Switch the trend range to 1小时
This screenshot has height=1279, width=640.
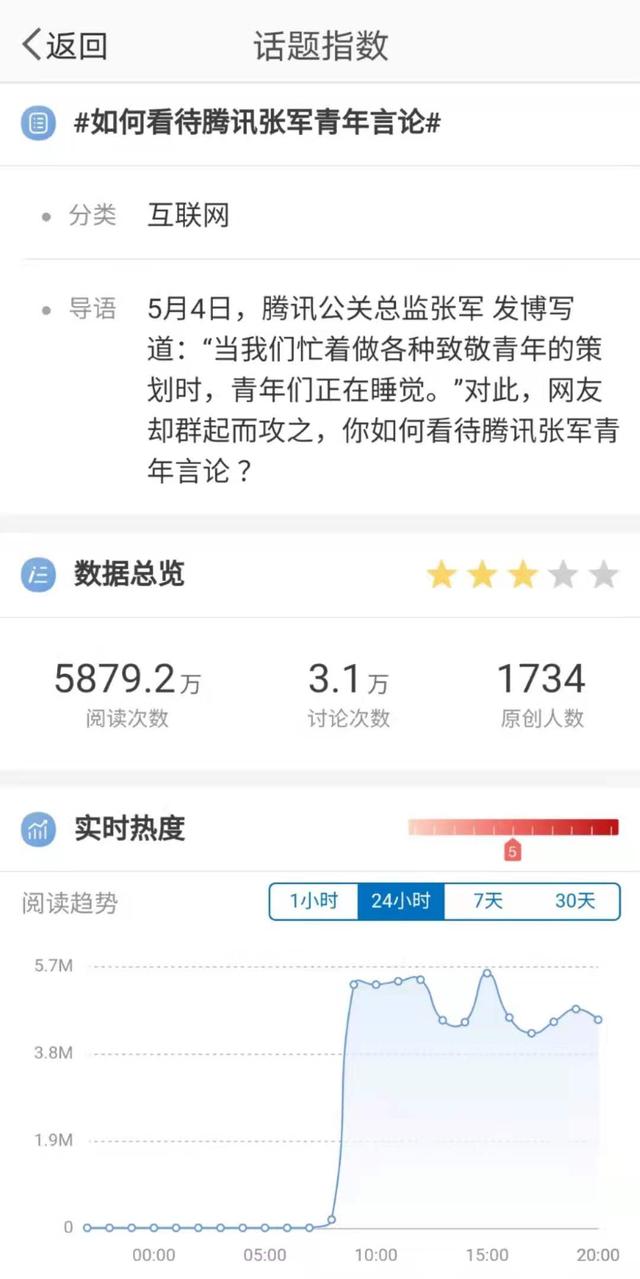click(314, 901)
